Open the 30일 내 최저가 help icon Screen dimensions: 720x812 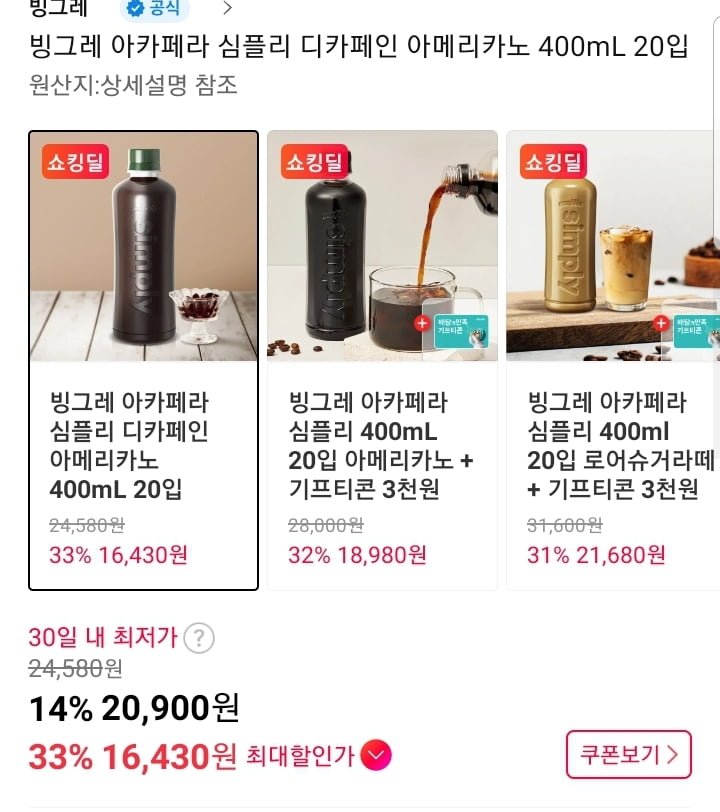click(x=200, y=637)
